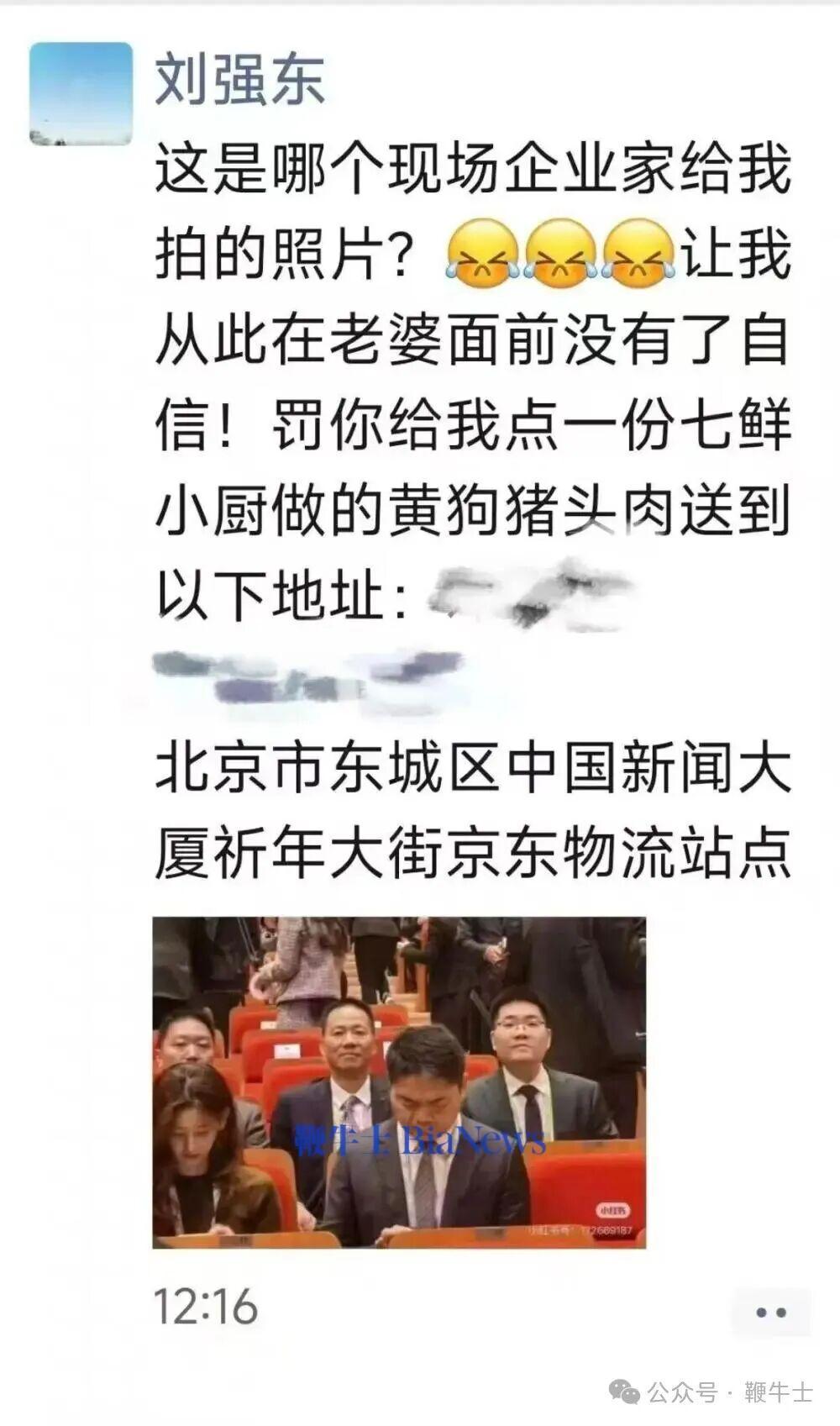Open 刘强东's profile avatar
The image size is (840, 1426).
tap(81, 94)
